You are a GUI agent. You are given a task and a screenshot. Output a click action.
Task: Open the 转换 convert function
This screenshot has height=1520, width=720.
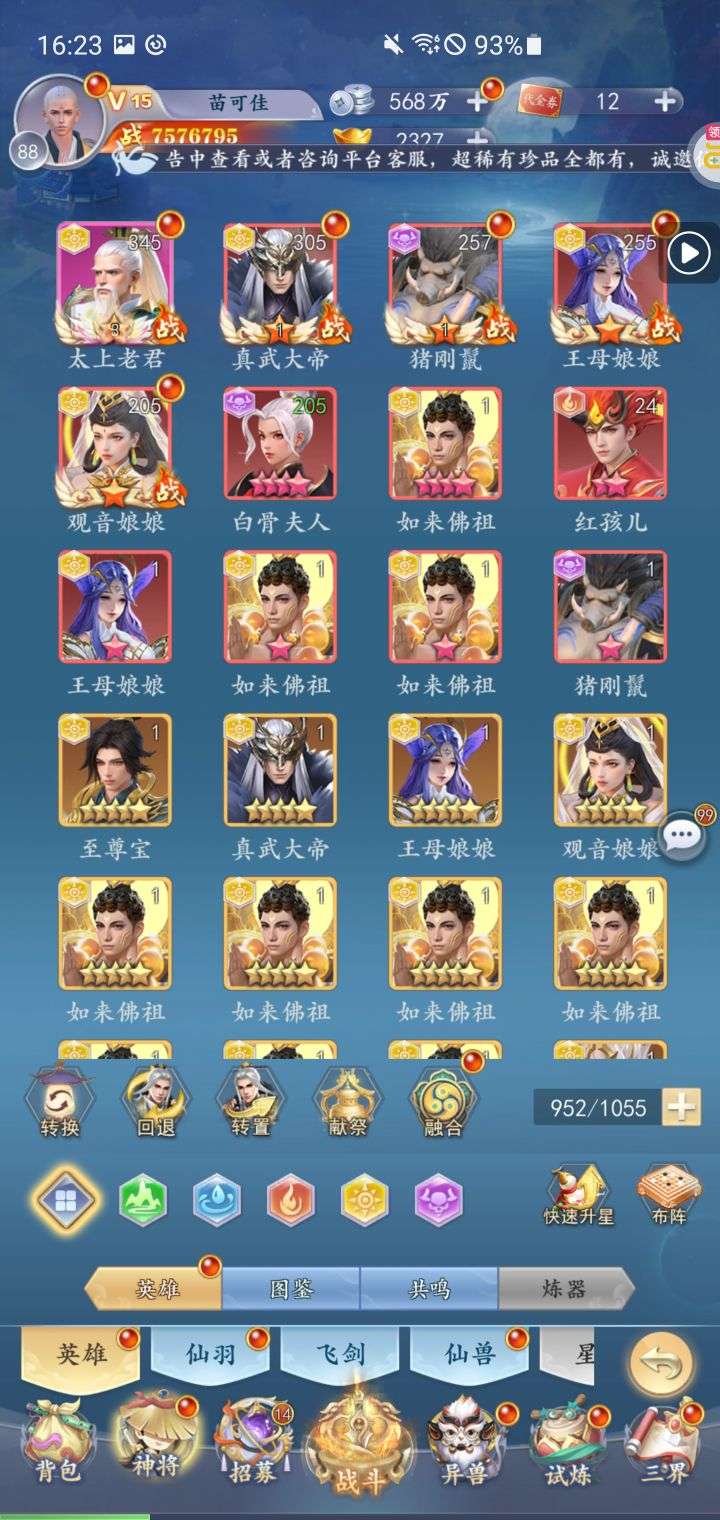(x=60, y=1101)
